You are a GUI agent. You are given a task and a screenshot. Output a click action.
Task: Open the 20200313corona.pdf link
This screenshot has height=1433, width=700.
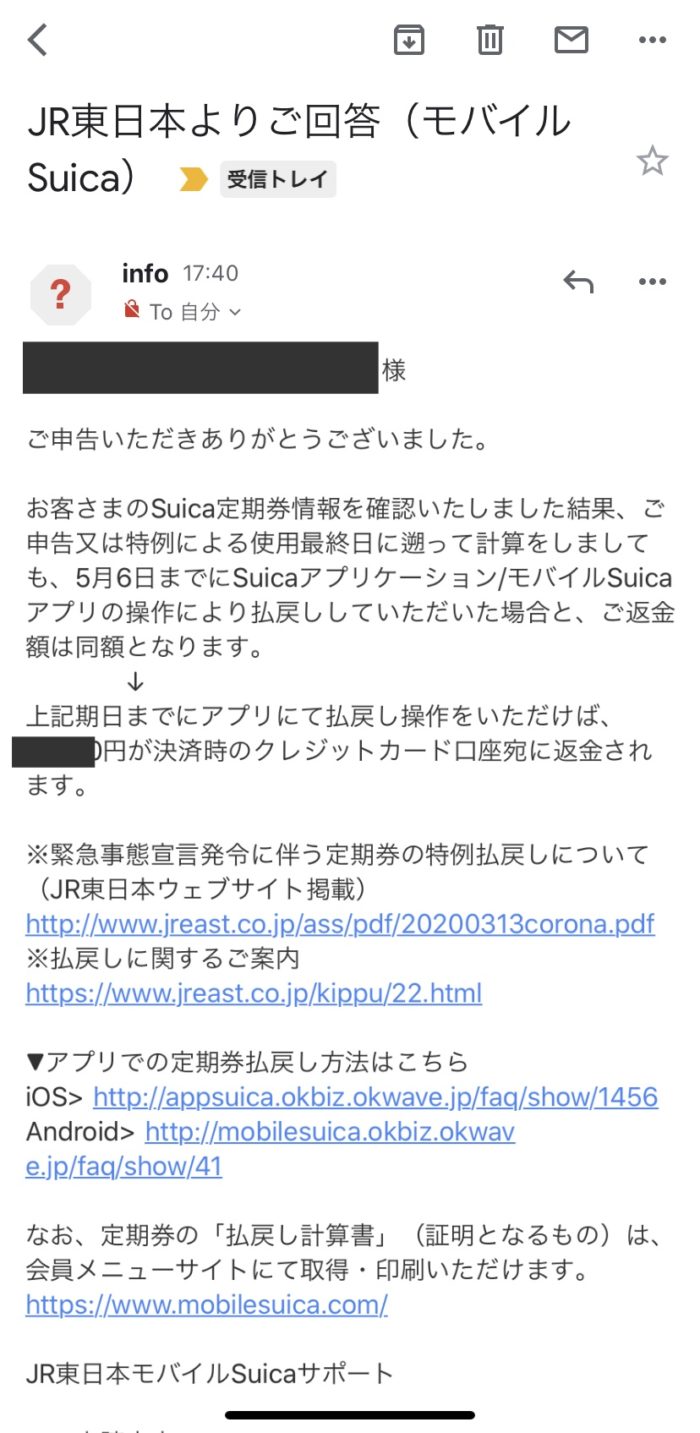click(x=340, y=923)
